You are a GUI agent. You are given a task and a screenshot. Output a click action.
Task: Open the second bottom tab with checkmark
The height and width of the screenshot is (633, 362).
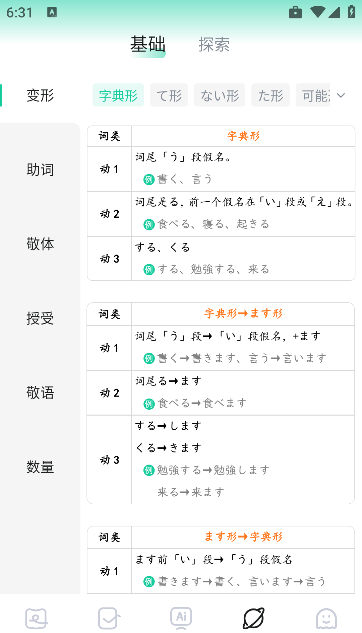tap(109, 618)
